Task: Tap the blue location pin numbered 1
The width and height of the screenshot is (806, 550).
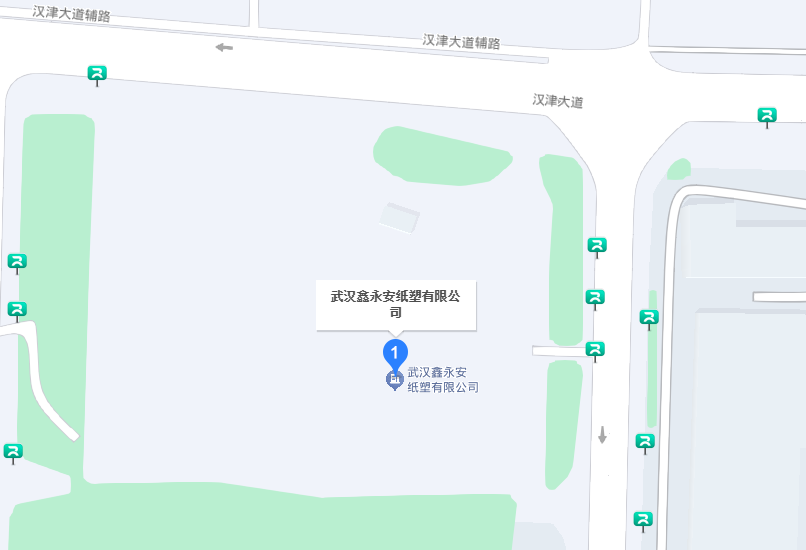Action: [396, 353]
